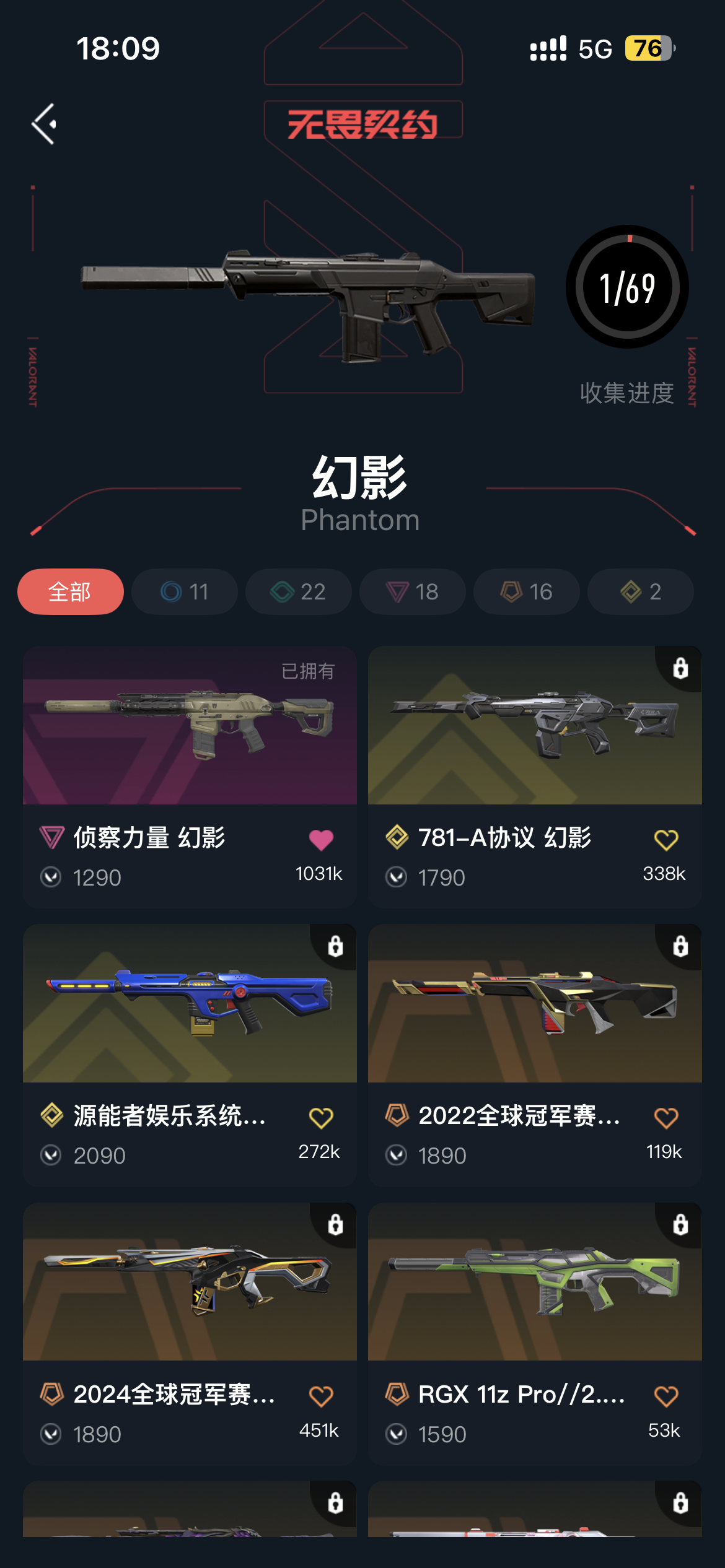This screenshot has width=725, height=1568.
Task: Filter skins by the orange tier showing 16
Action: pos(526,592)
